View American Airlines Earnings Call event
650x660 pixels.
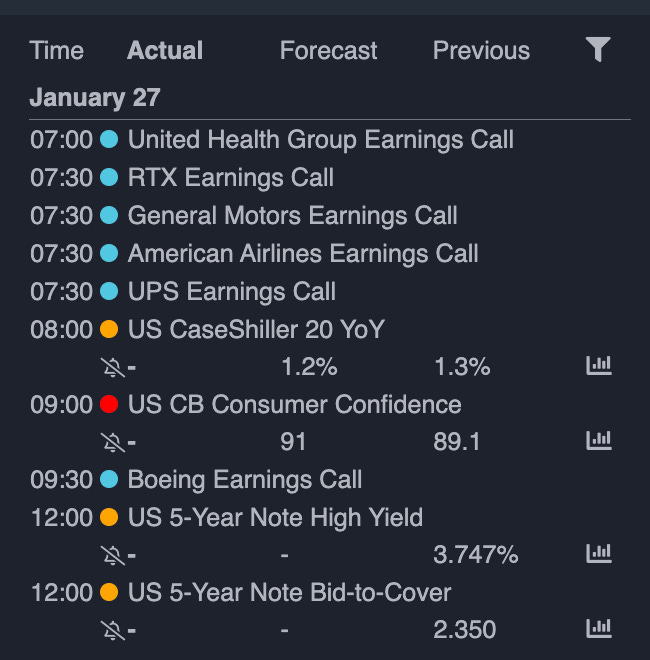(303, 254)
